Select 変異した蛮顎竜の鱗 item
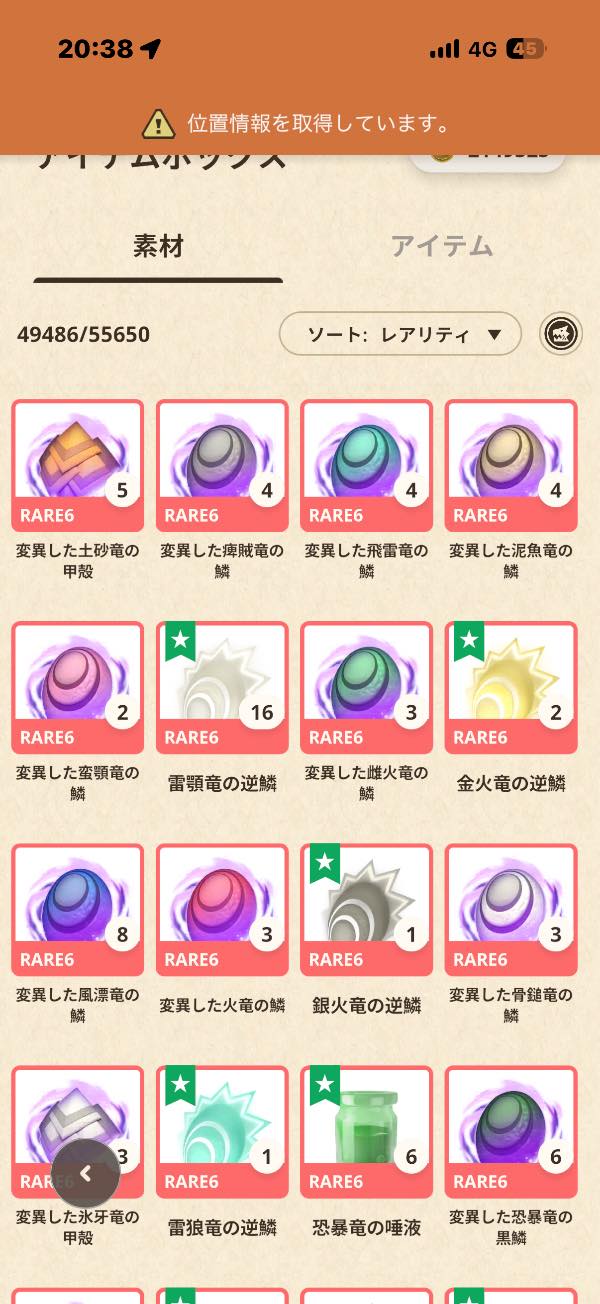 [x=78, y=687]
